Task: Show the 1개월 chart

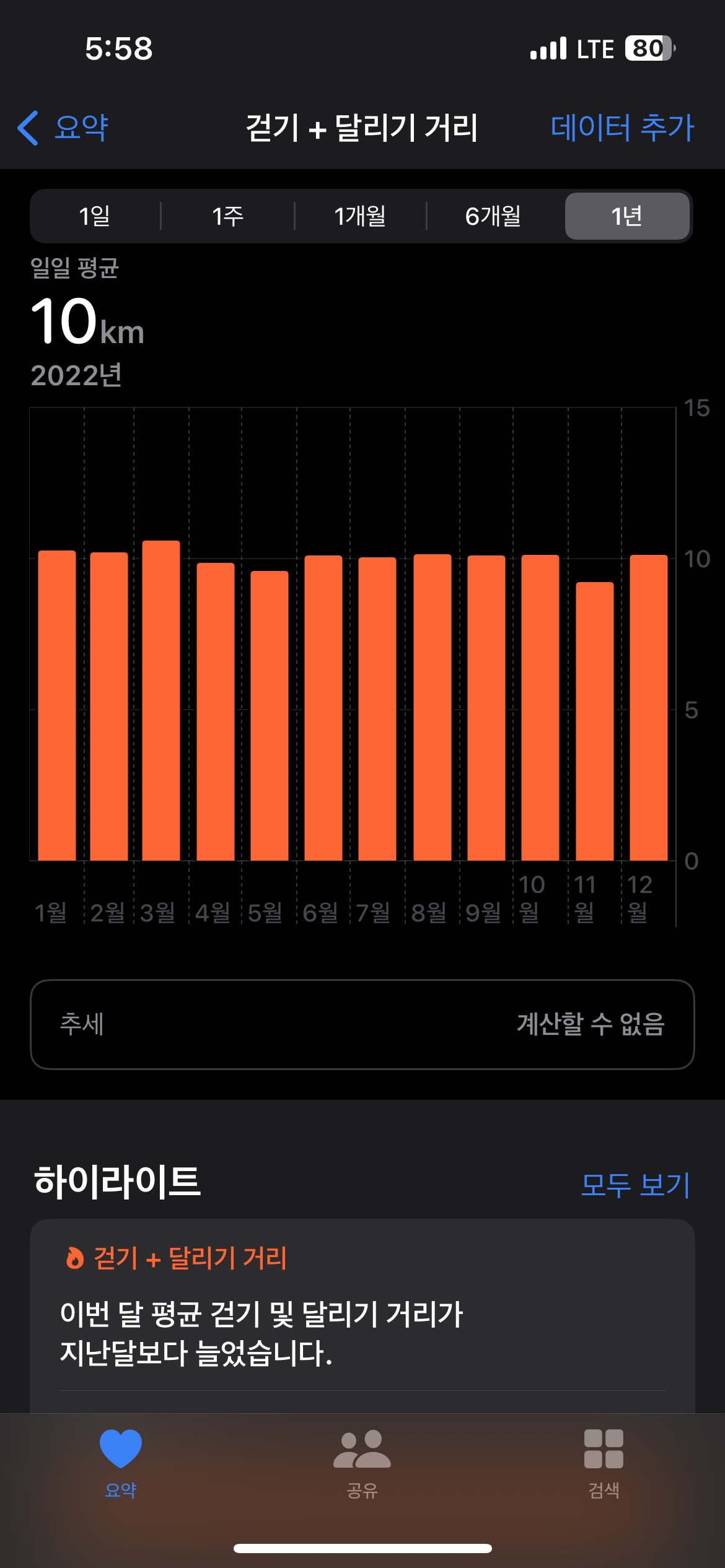Action: [360, 216]
